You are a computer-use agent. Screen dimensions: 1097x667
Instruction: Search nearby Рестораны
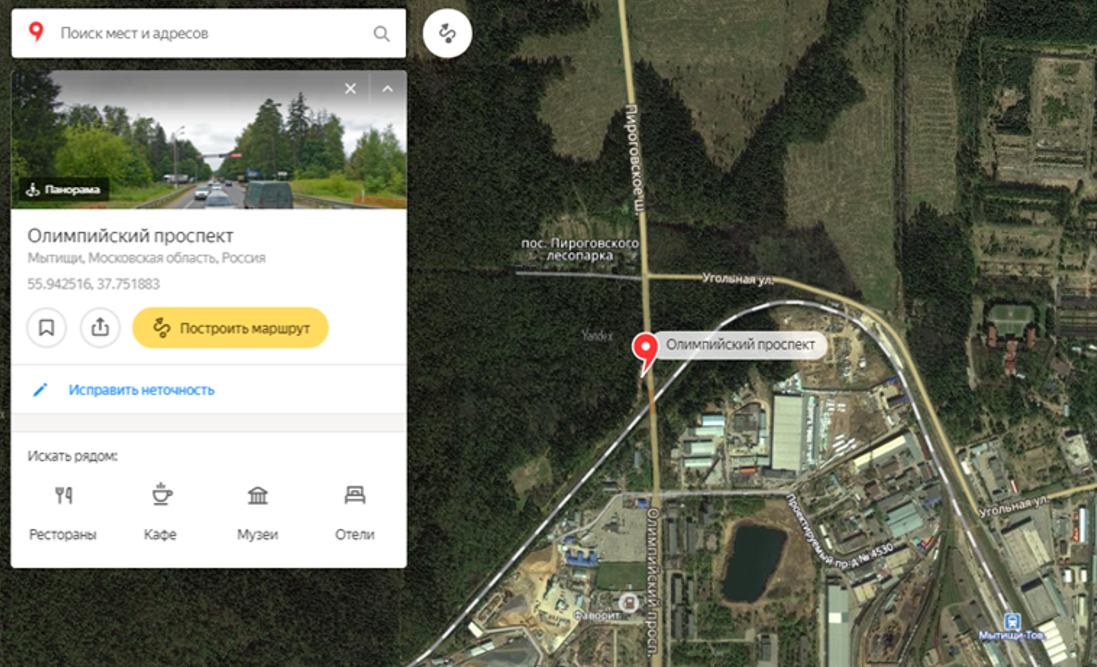63,514
